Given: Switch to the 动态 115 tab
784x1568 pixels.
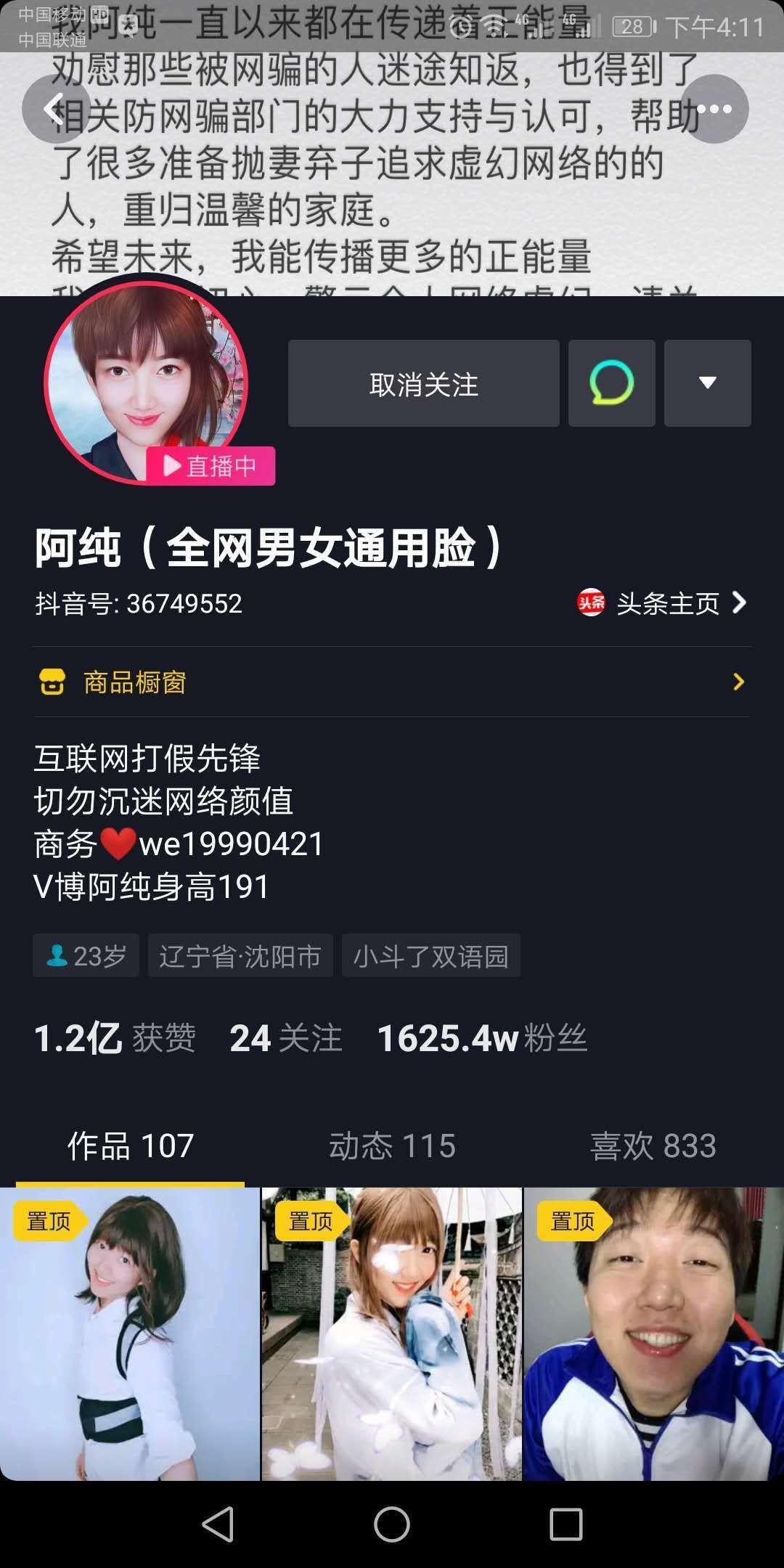Looking at the screenshot, I should (392, 1146).
